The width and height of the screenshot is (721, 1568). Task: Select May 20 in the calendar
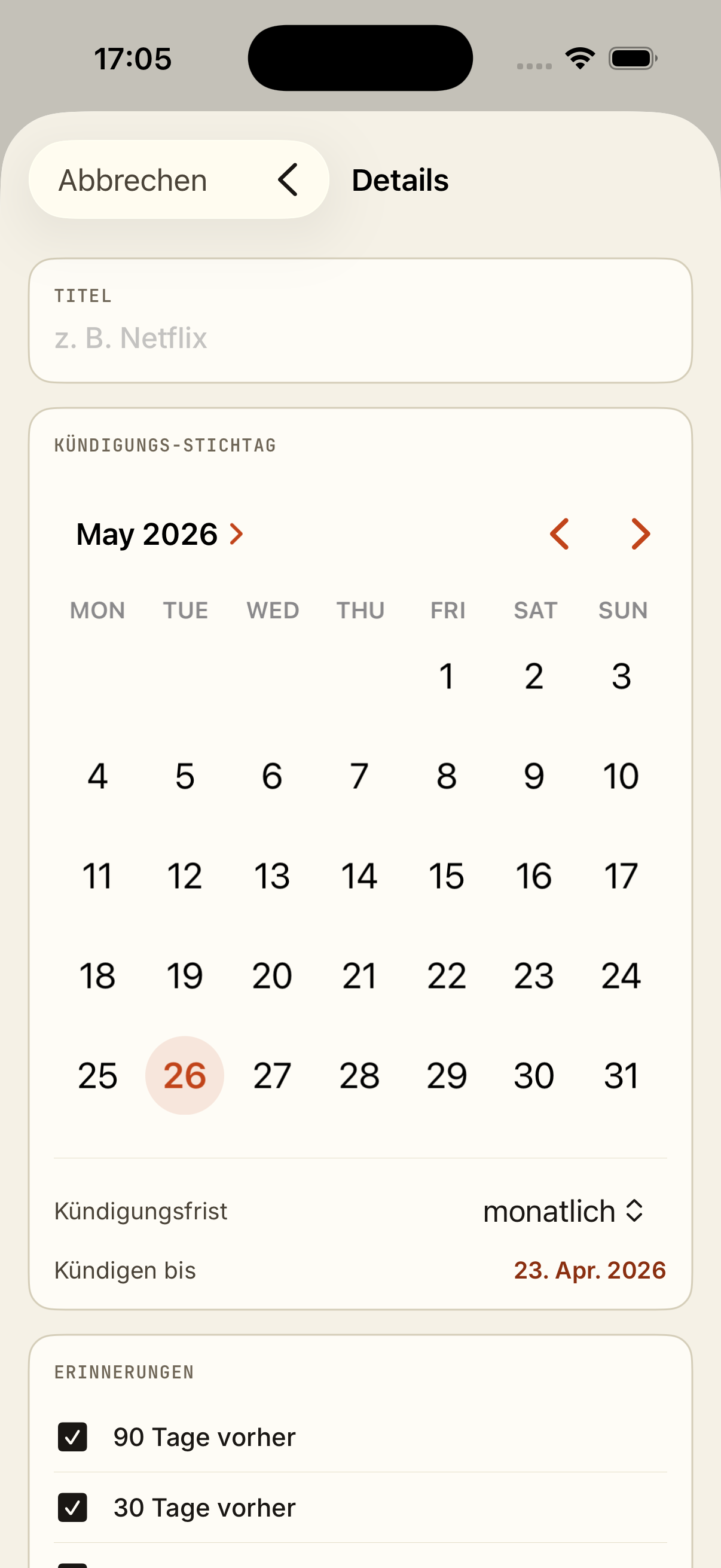(272, 976)
